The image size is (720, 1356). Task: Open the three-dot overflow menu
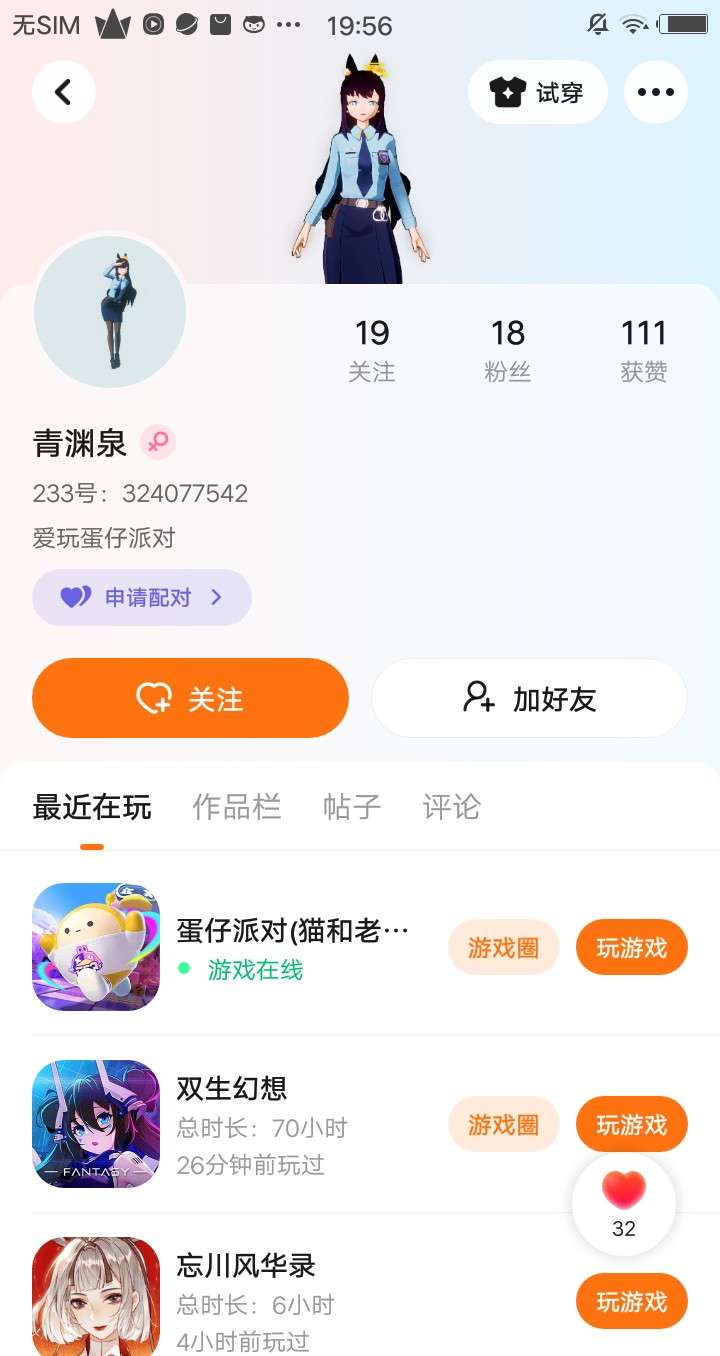coord(656,92)
